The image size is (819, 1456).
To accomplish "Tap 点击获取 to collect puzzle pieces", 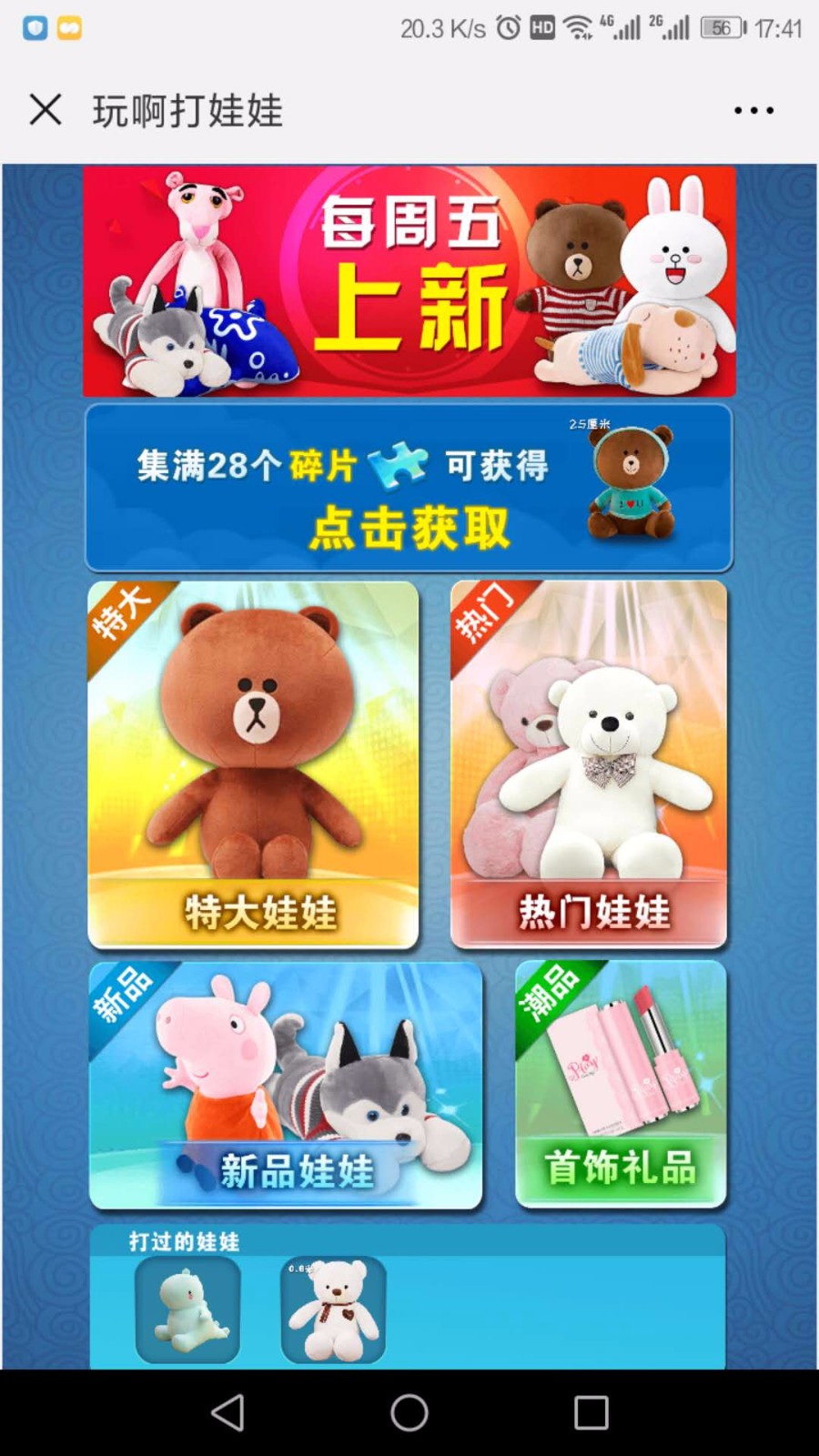I will (409, 527).
